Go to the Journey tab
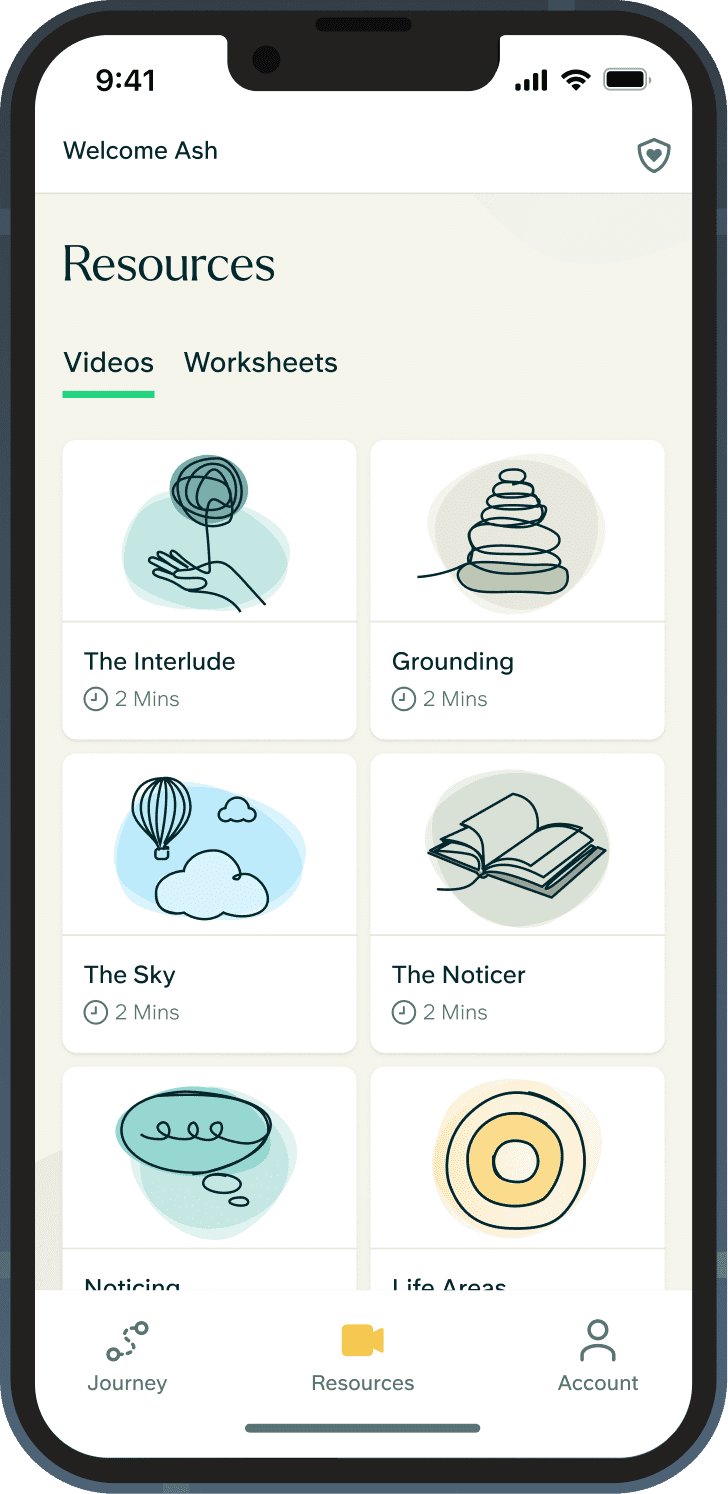This screenshot has width=728, height=1494. click(127, 1356)
